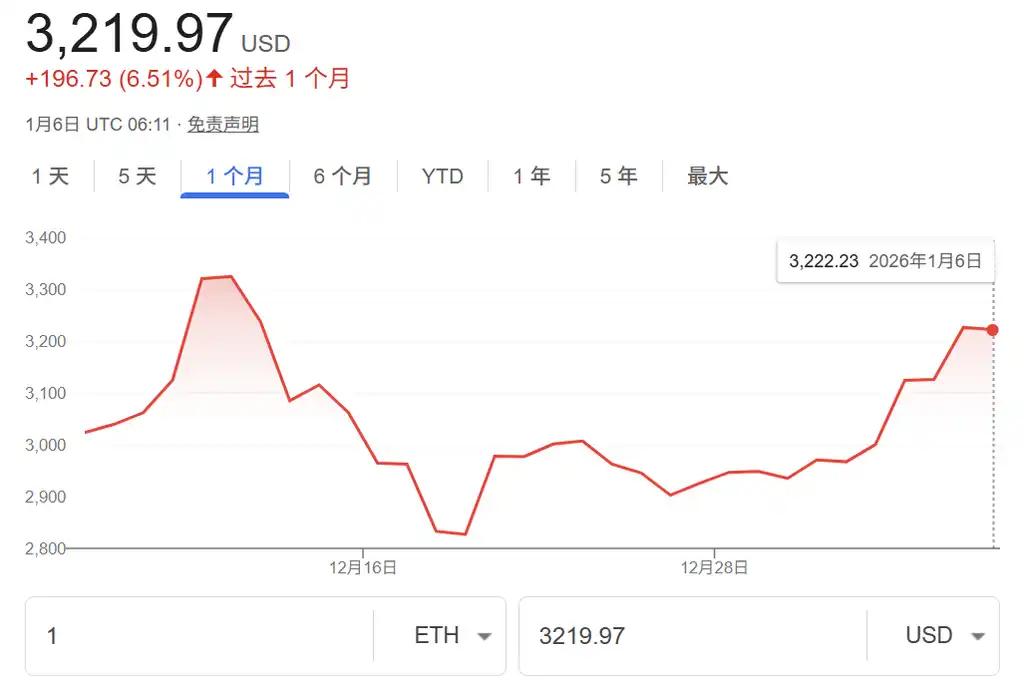Edit the USD value field

tap(690, 636)
